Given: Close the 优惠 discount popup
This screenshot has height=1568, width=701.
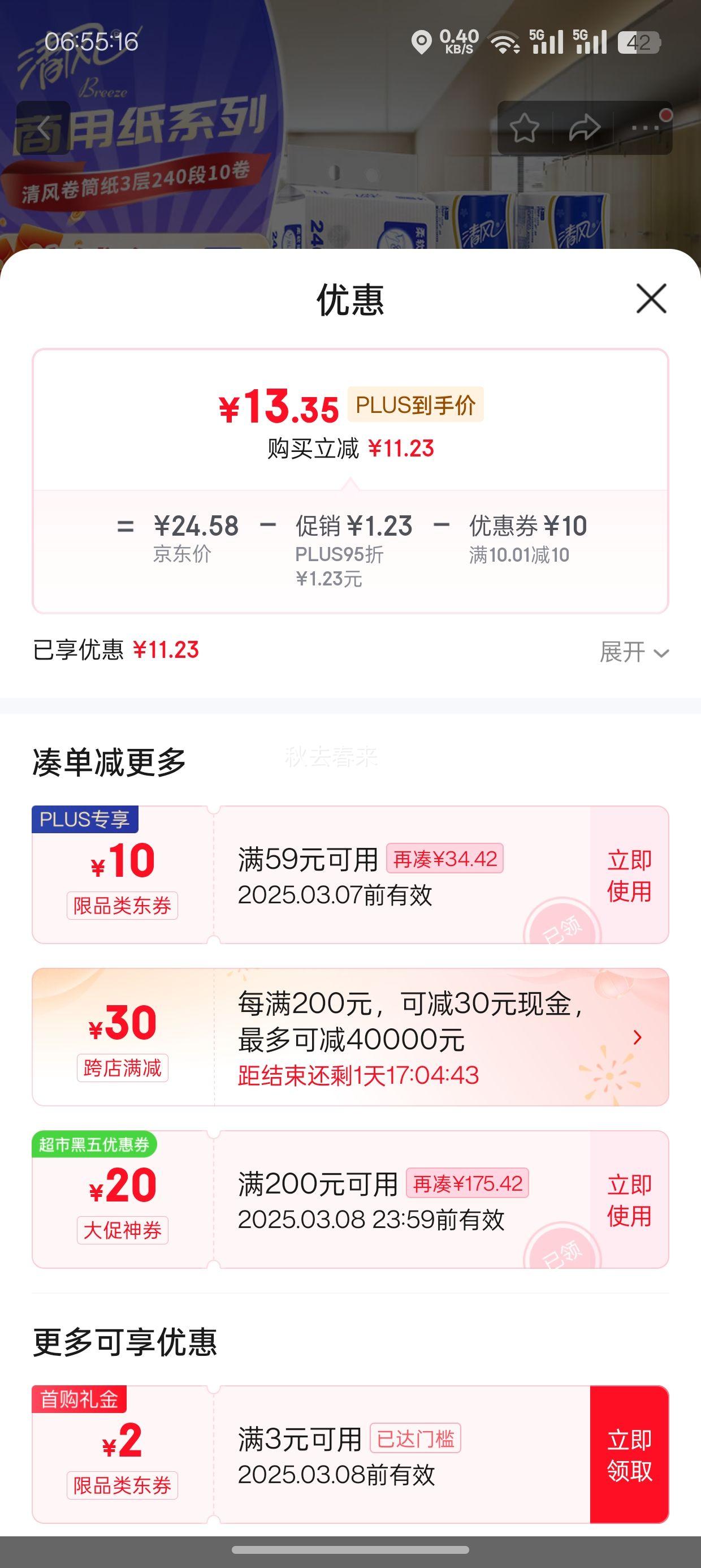Looking at the screenshot, I should click(x=651, y=299).
